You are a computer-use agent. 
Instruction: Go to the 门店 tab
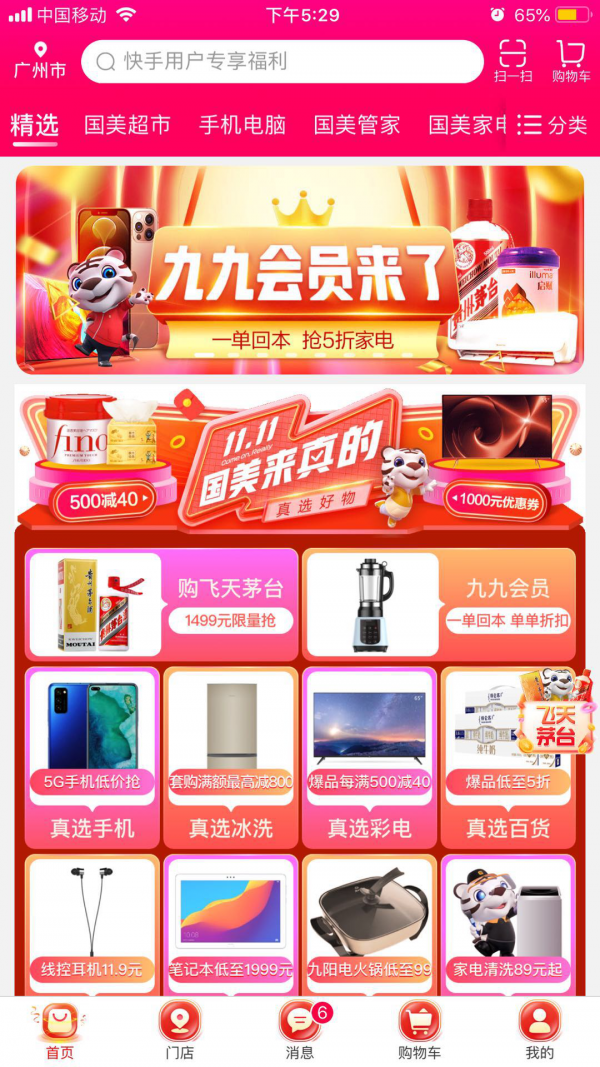180,1030
